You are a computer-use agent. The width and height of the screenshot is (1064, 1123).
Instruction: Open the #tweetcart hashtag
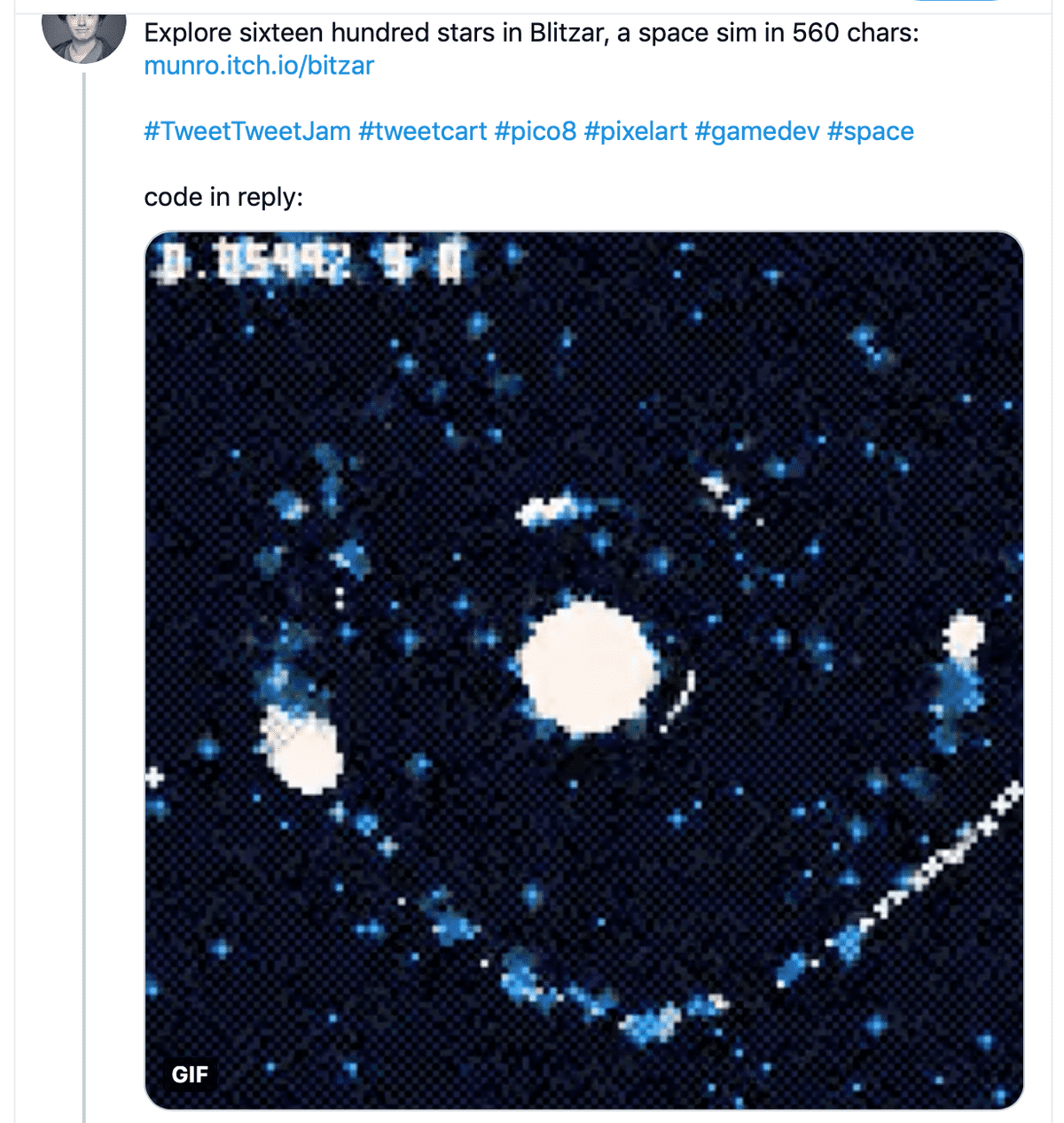423,131
